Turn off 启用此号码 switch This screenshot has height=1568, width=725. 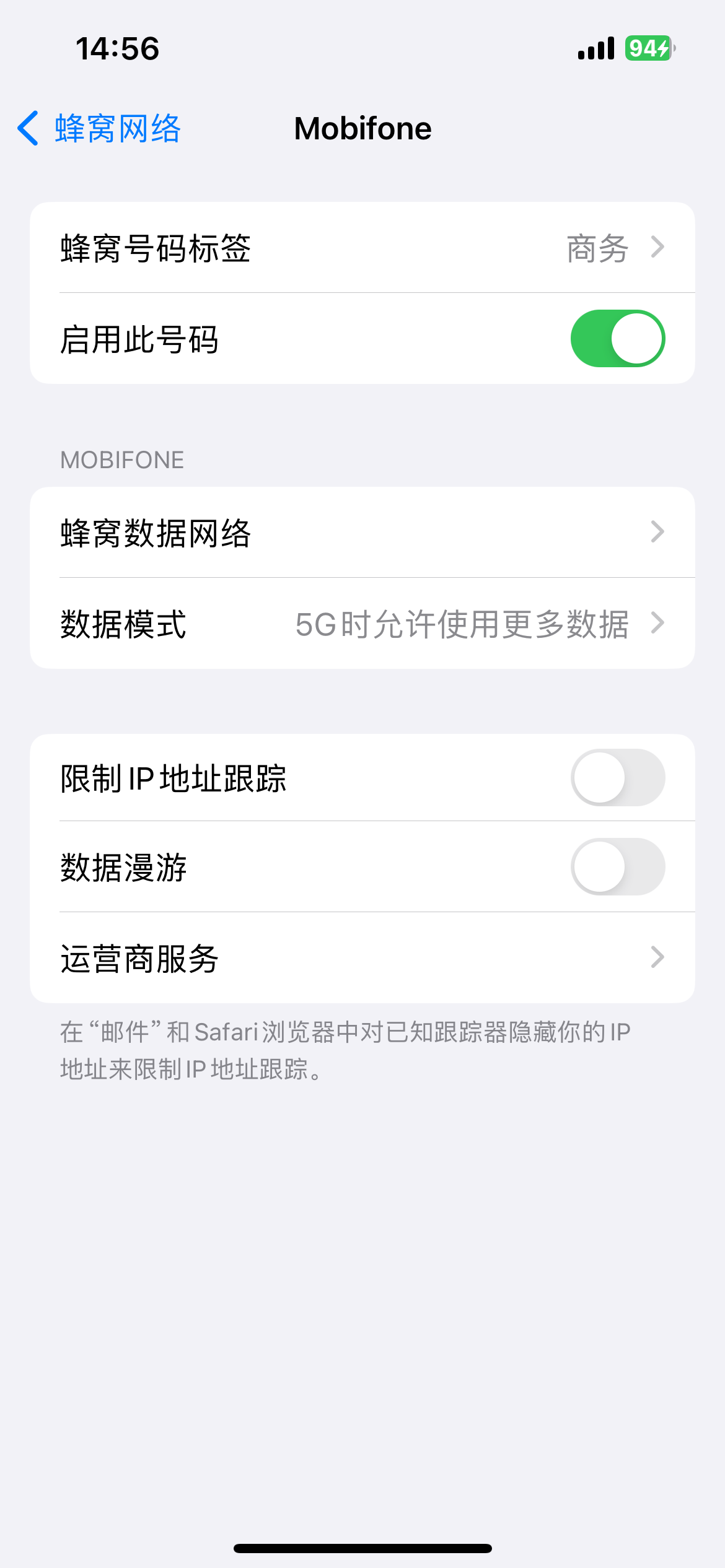617,339
